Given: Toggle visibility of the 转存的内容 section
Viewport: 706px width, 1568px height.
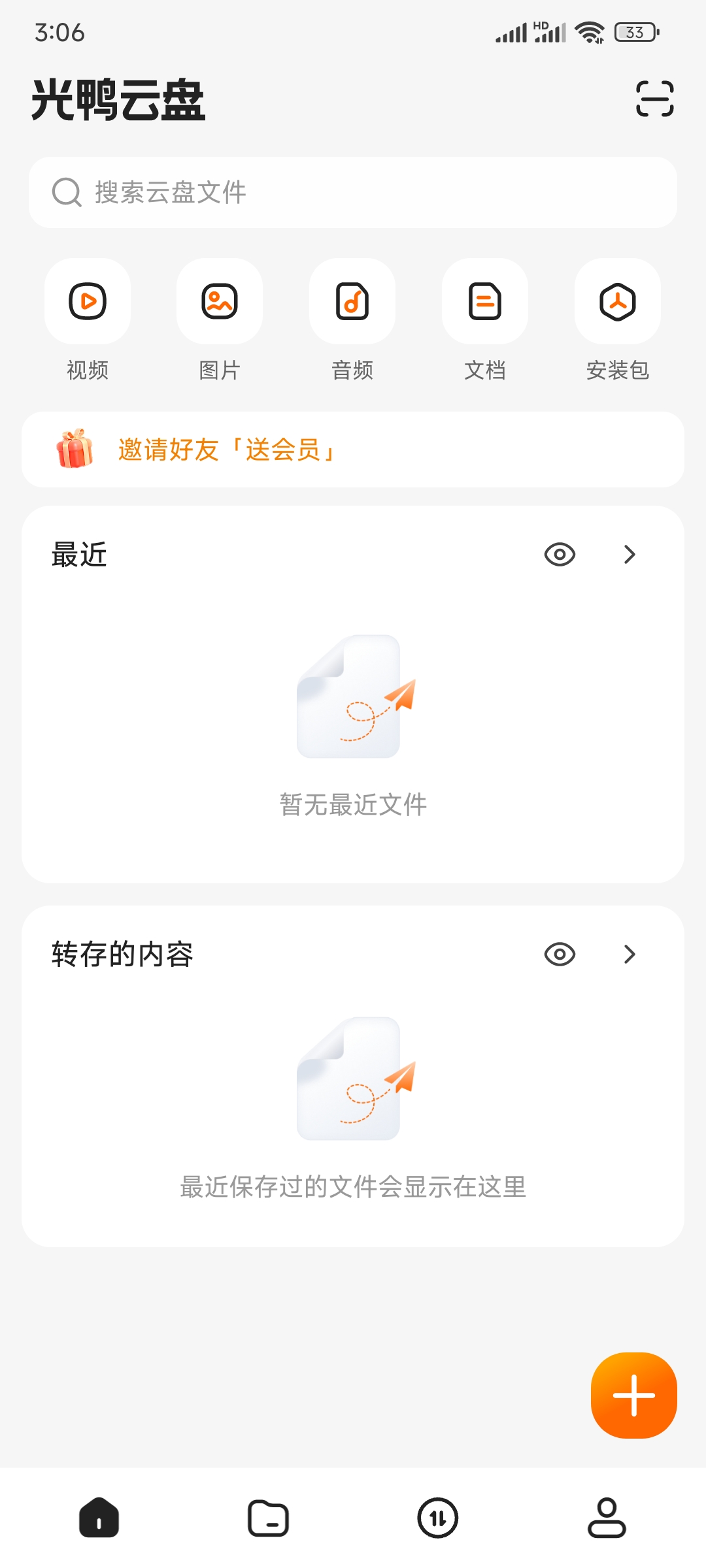Looking at the screenshot, I should (x=559, y=955).
